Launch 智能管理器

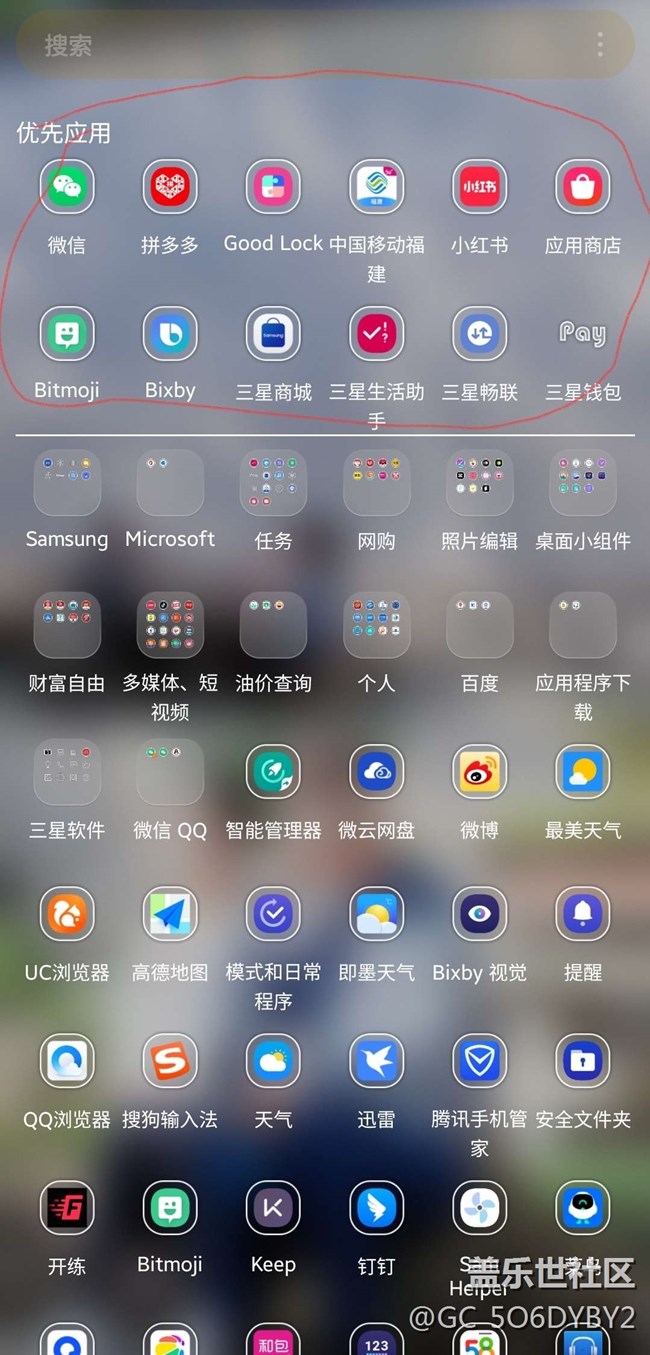point(273,772)
